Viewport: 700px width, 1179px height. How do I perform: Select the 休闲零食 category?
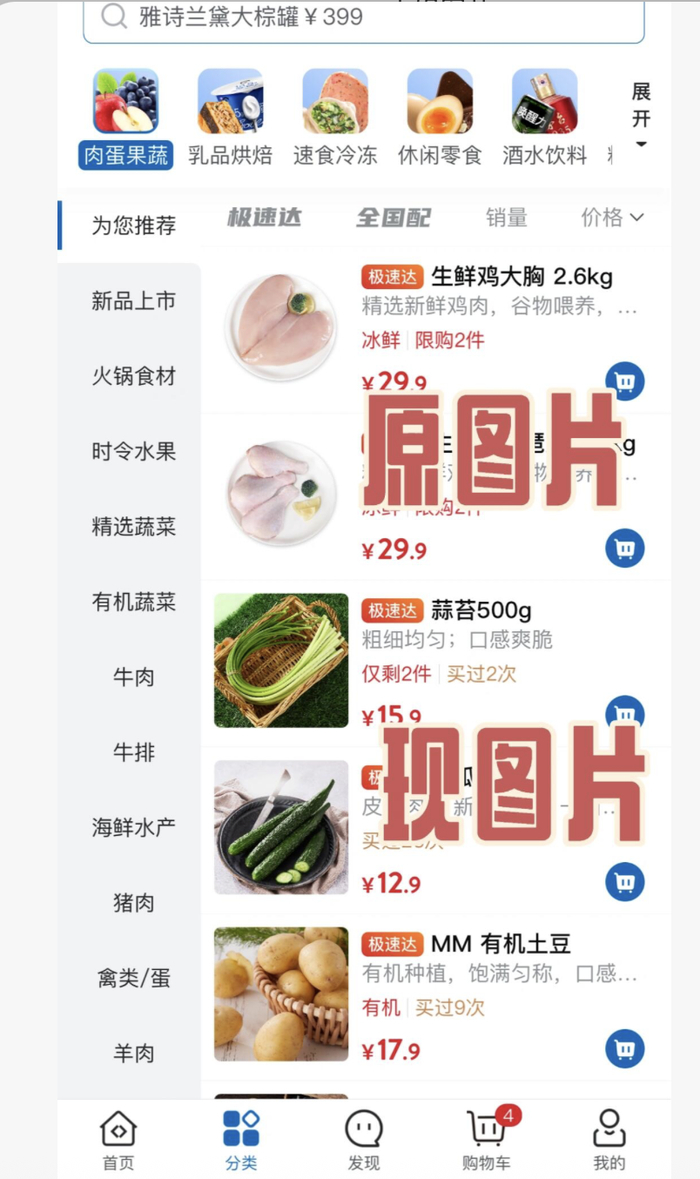pyautogui.click(x=439, y=116)
